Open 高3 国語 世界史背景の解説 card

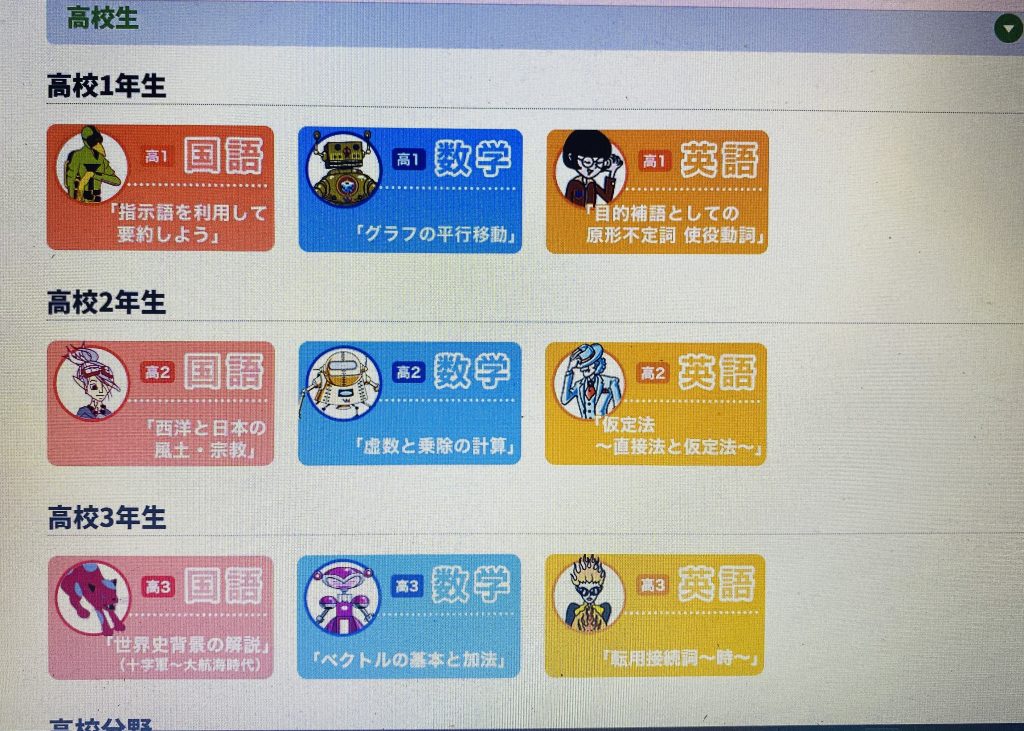click(x=160, y=617)
